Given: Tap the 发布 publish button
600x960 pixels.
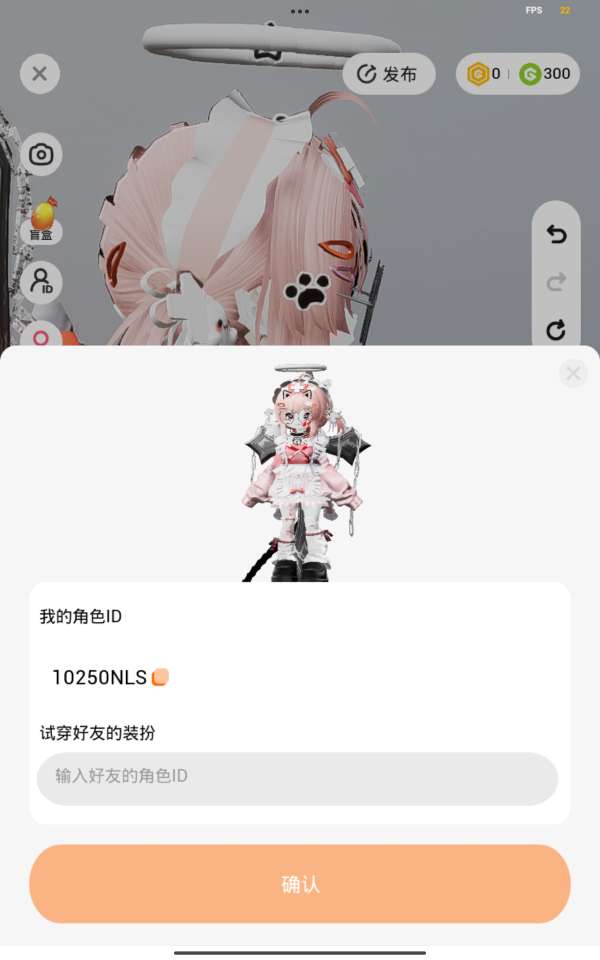Looking at the screenshot, I should (389, 74).
